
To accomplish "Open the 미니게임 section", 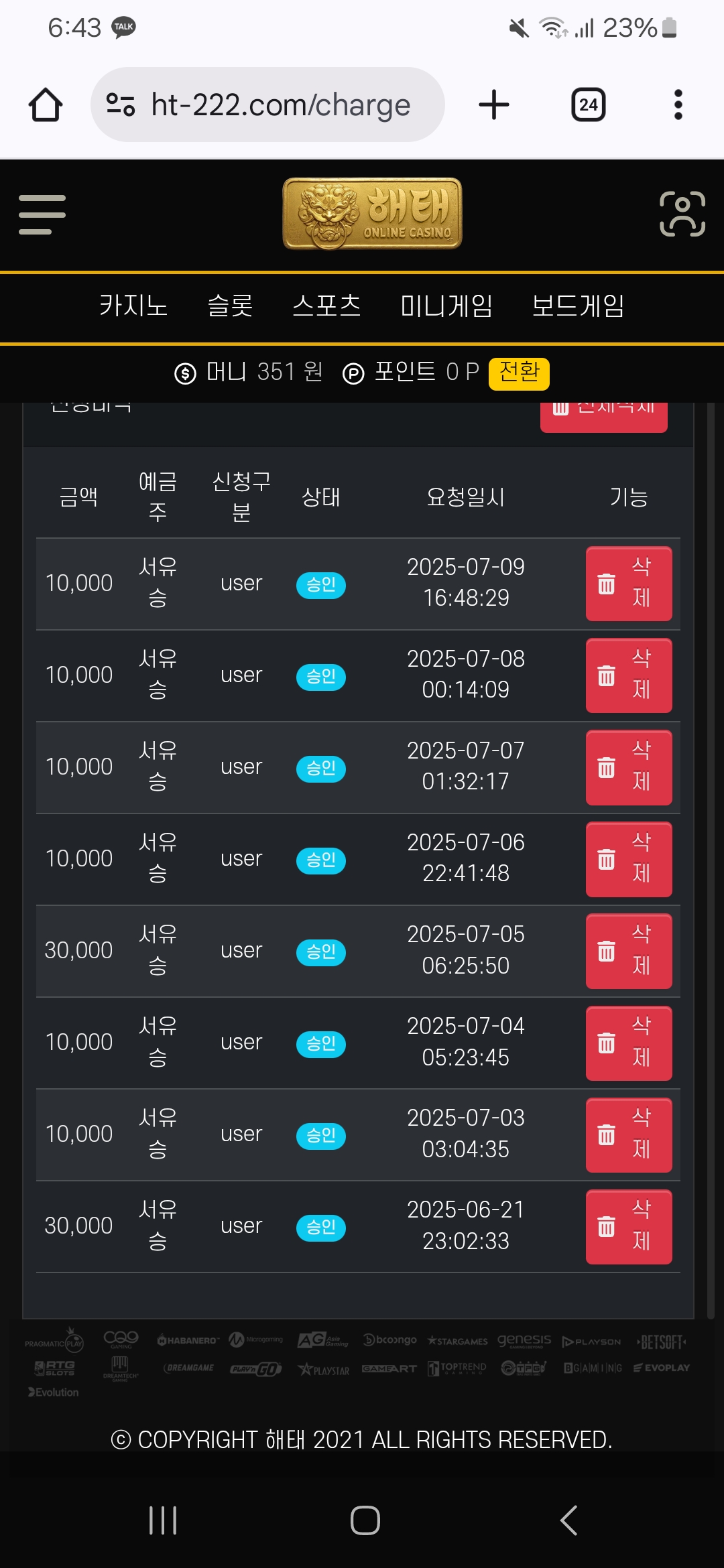I will click(x=446, y=306).
